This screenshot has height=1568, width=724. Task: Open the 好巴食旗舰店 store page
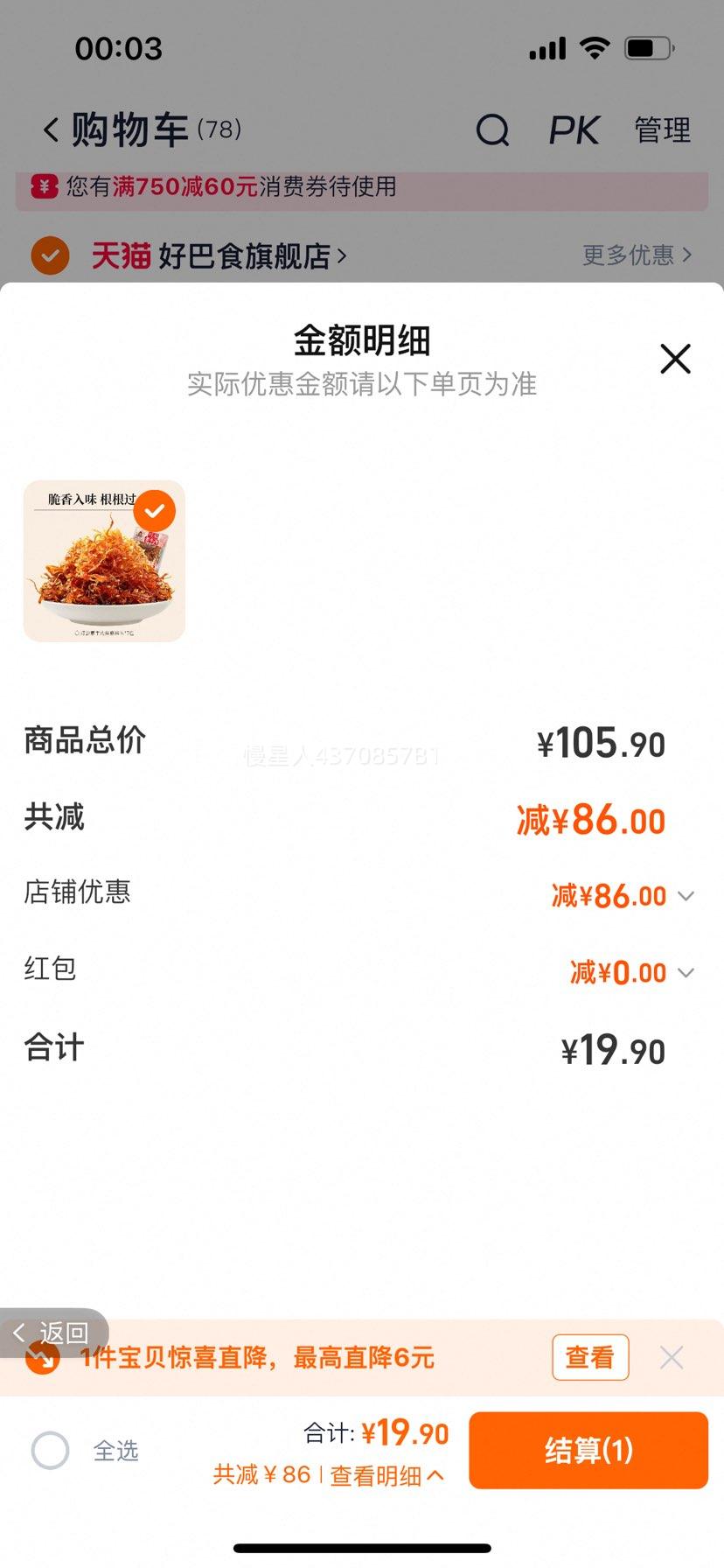245,255
